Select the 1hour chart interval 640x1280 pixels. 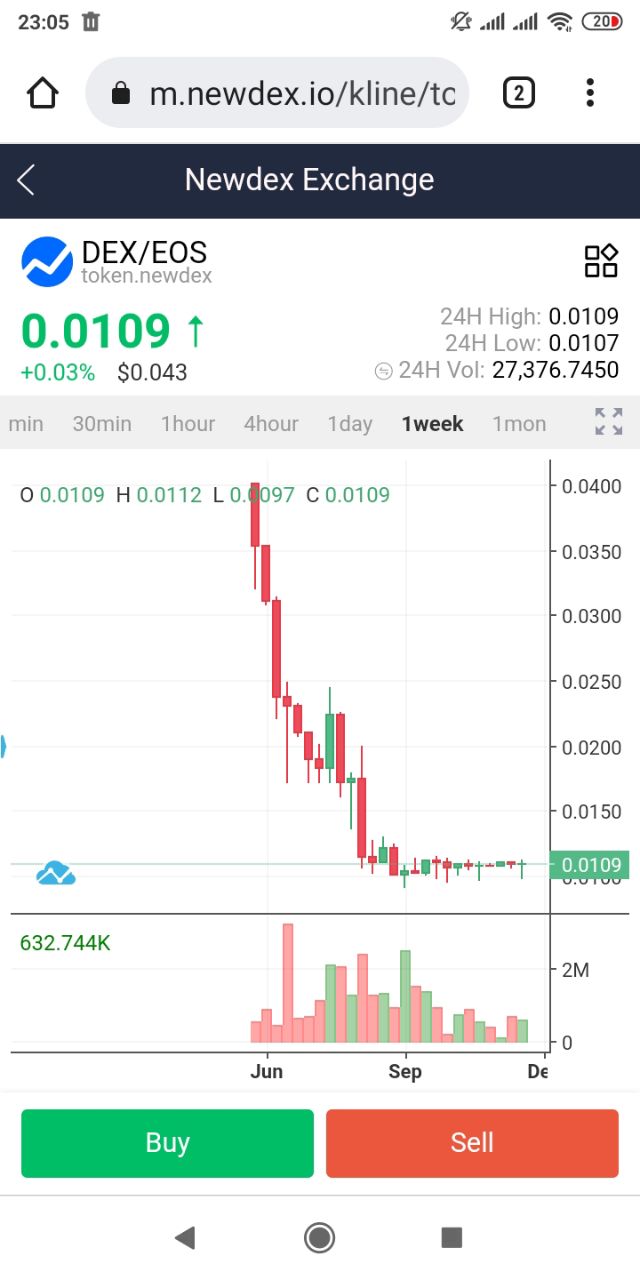188,424
